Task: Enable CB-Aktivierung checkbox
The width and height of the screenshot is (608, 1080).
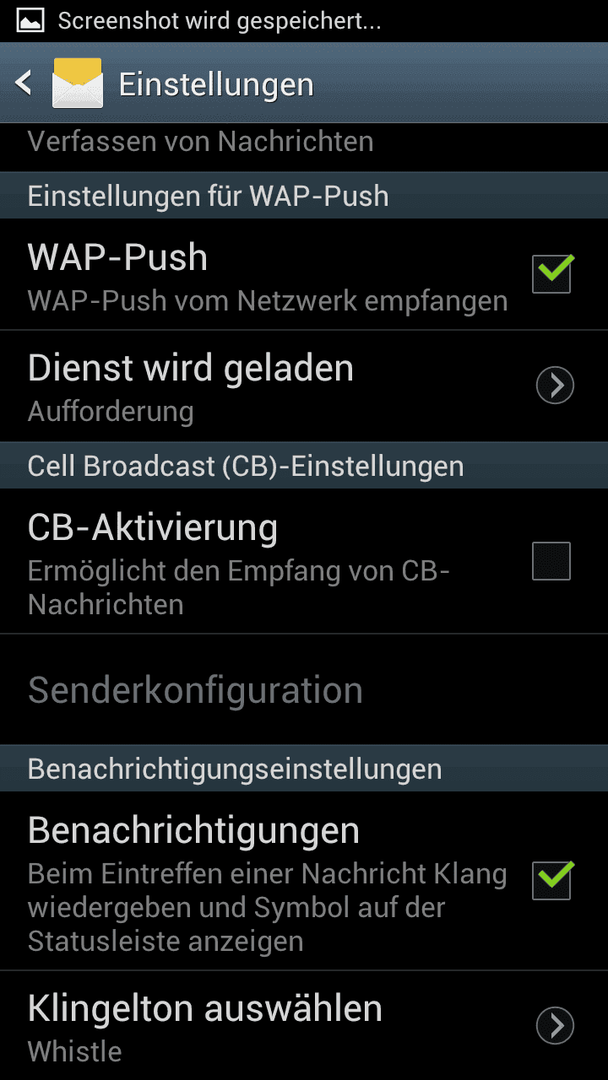Action: click(x=551, y=561)
